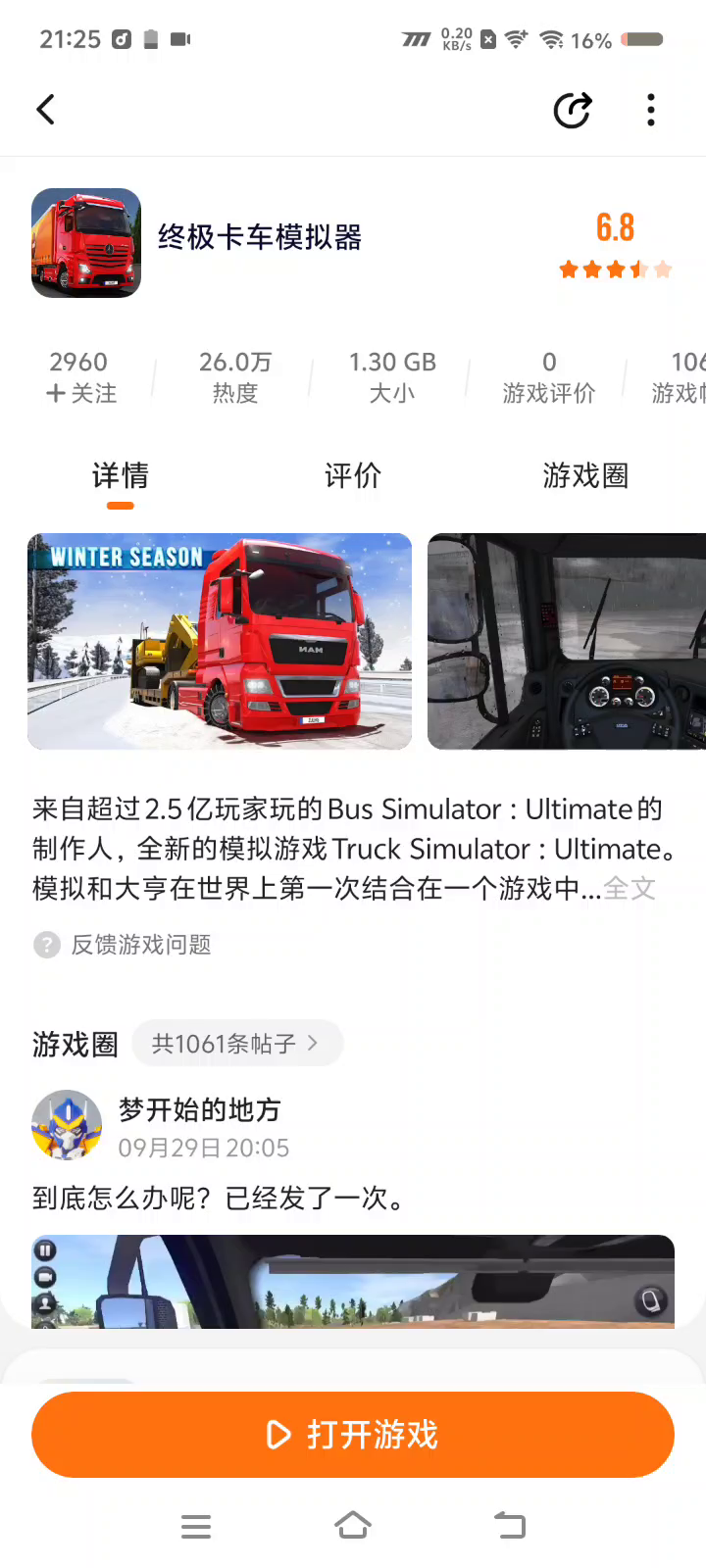Follow the game via 关注
Viewport: 706px width, 1568px height.
[80, 392]
